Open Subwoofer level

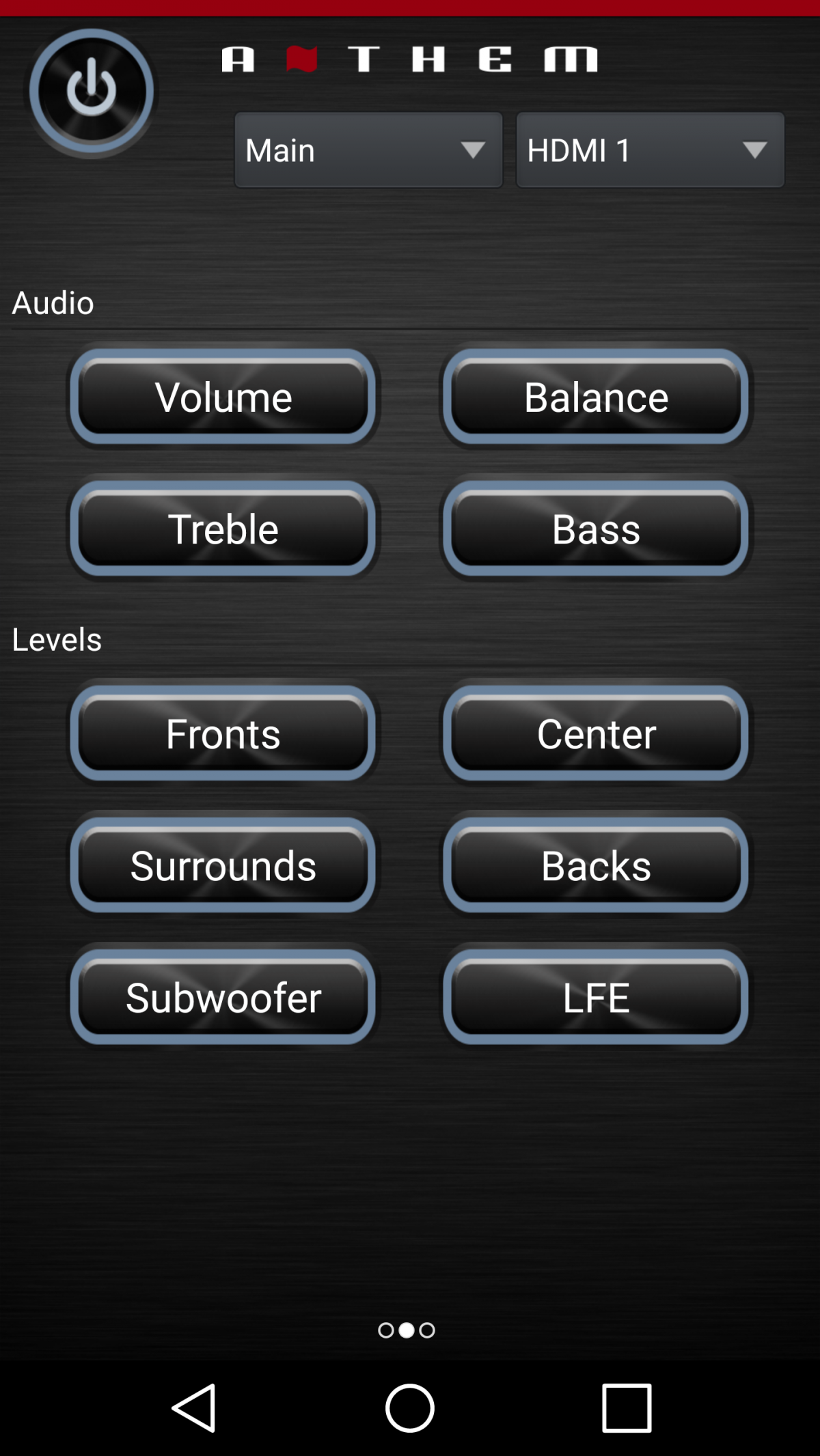[x=223, y=997]
